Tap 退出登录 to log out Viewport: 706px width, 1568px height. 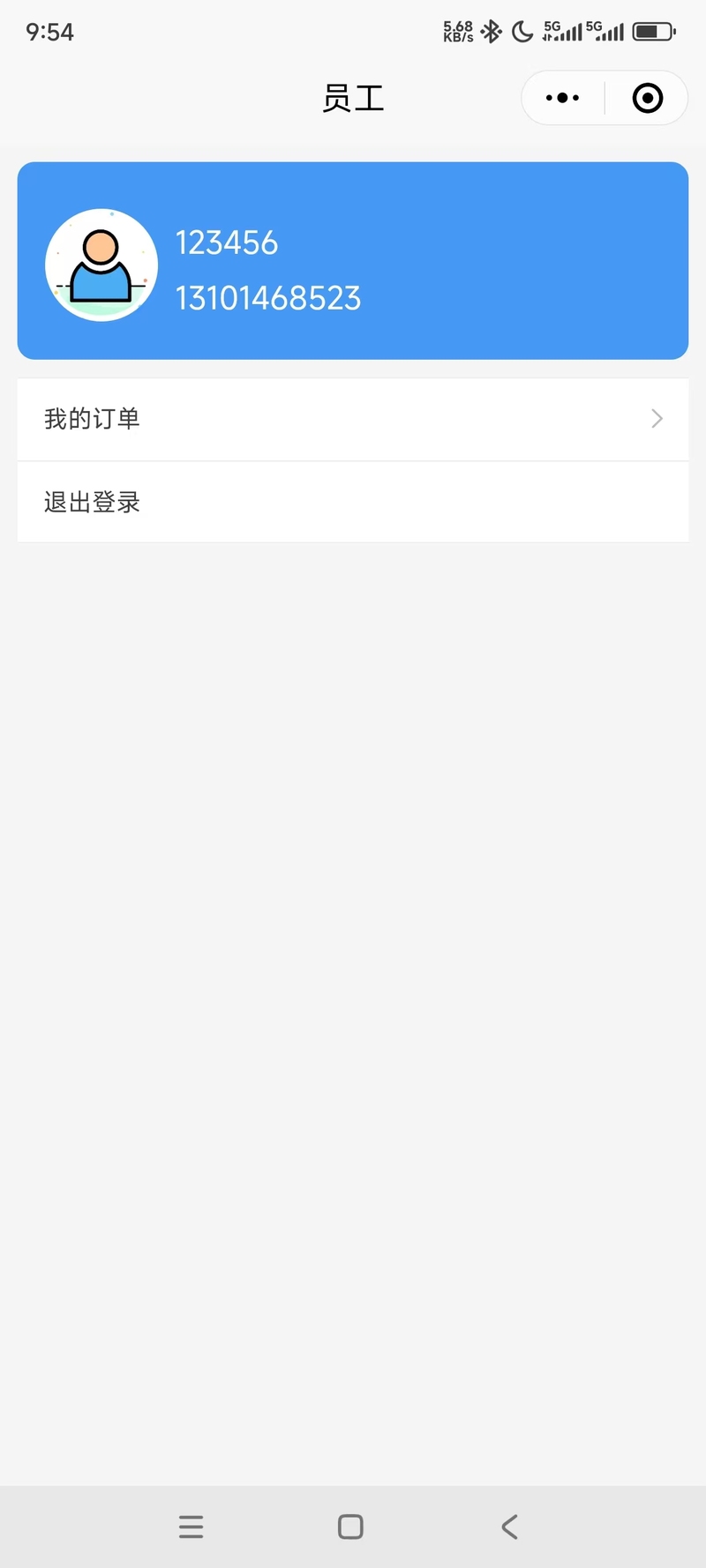click(x=352, y=502)
